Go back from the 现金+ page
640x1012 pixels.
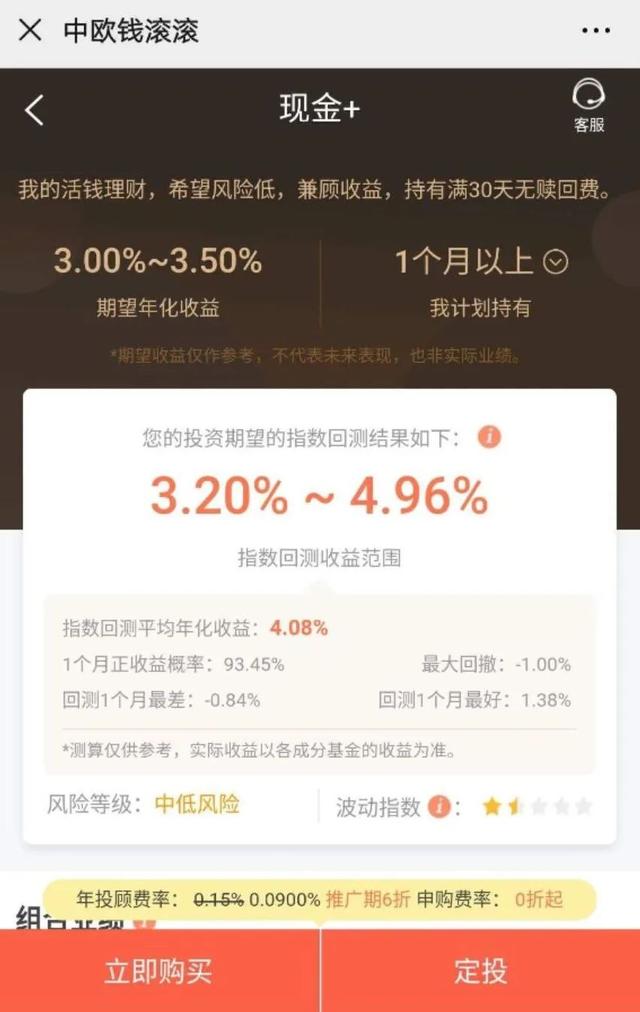pyautogui.click(x=35, y=110)
